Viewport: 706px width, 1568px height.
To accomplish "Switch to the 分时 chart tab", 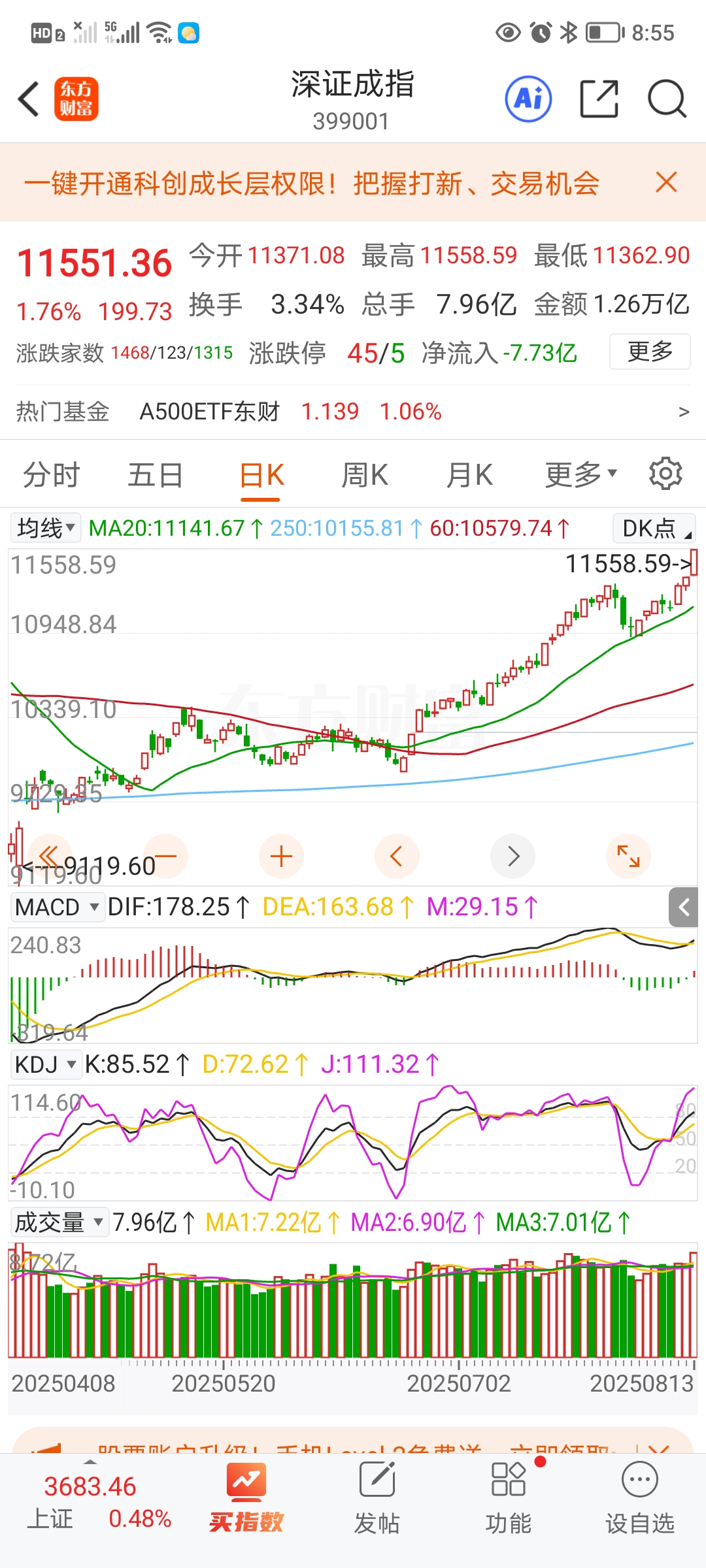I will click(x=51, y=475).
